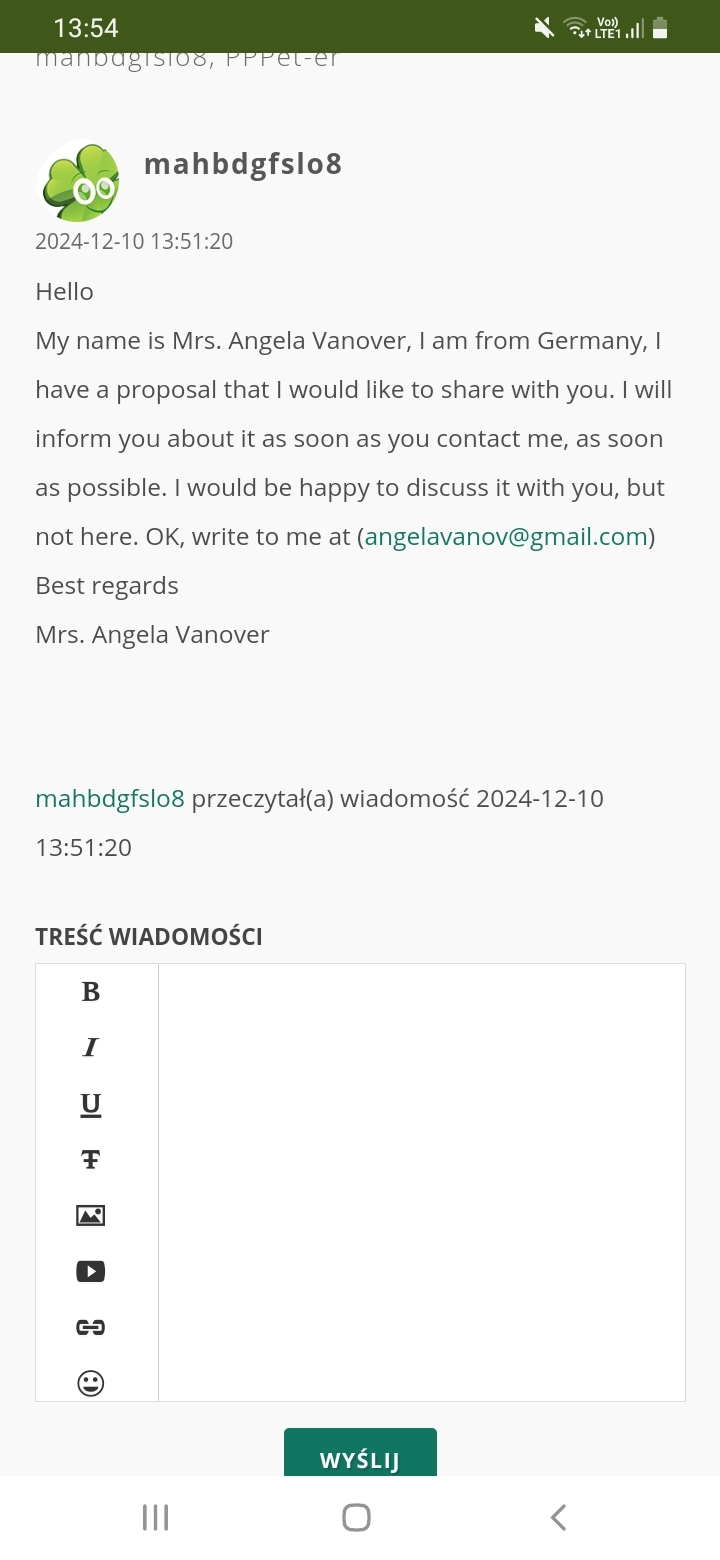Viewport: 720px width, 1560px height.
Task: Send message with WYŚLIJ button
Action: 360,1456
